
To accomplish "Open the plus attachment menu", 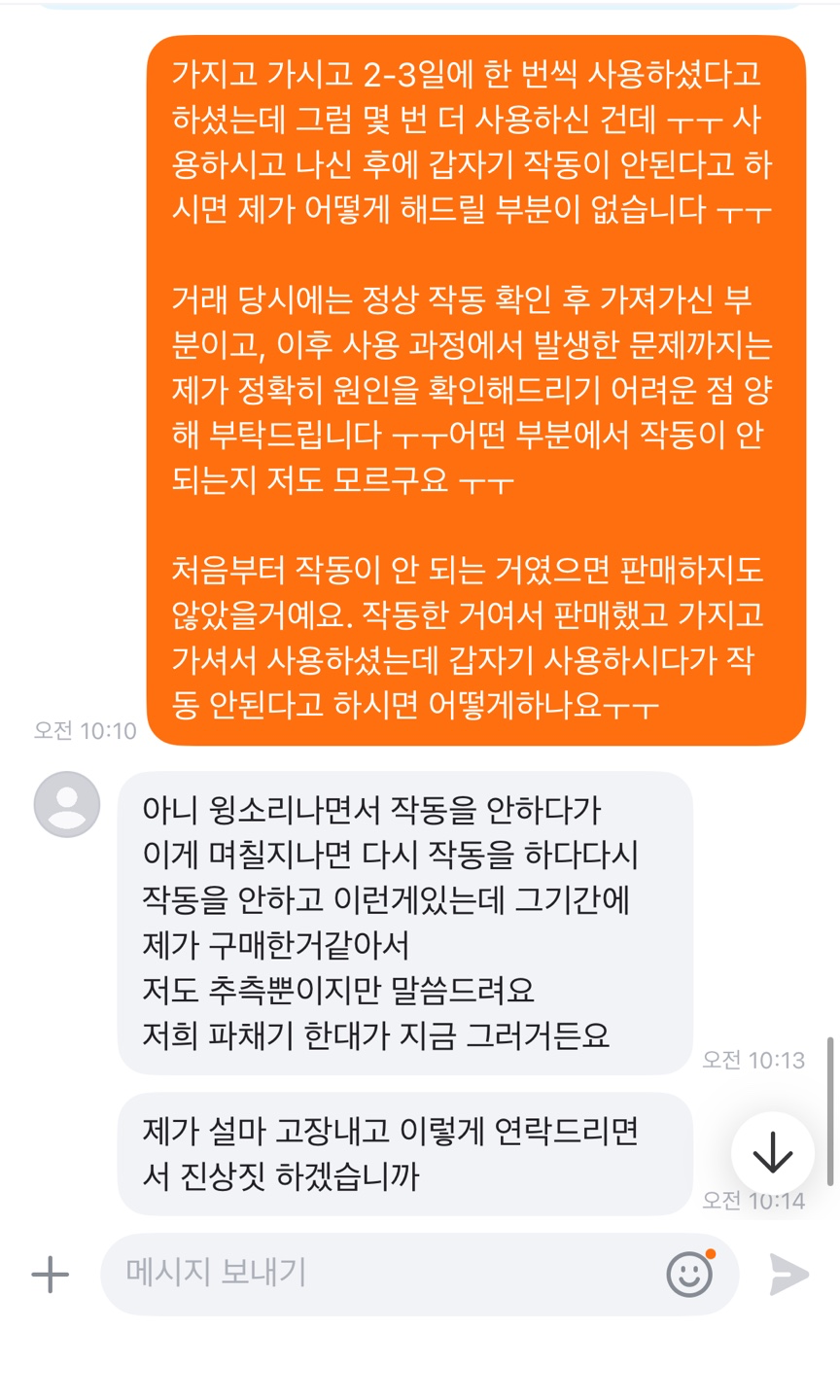I will tap(51, 1274).
